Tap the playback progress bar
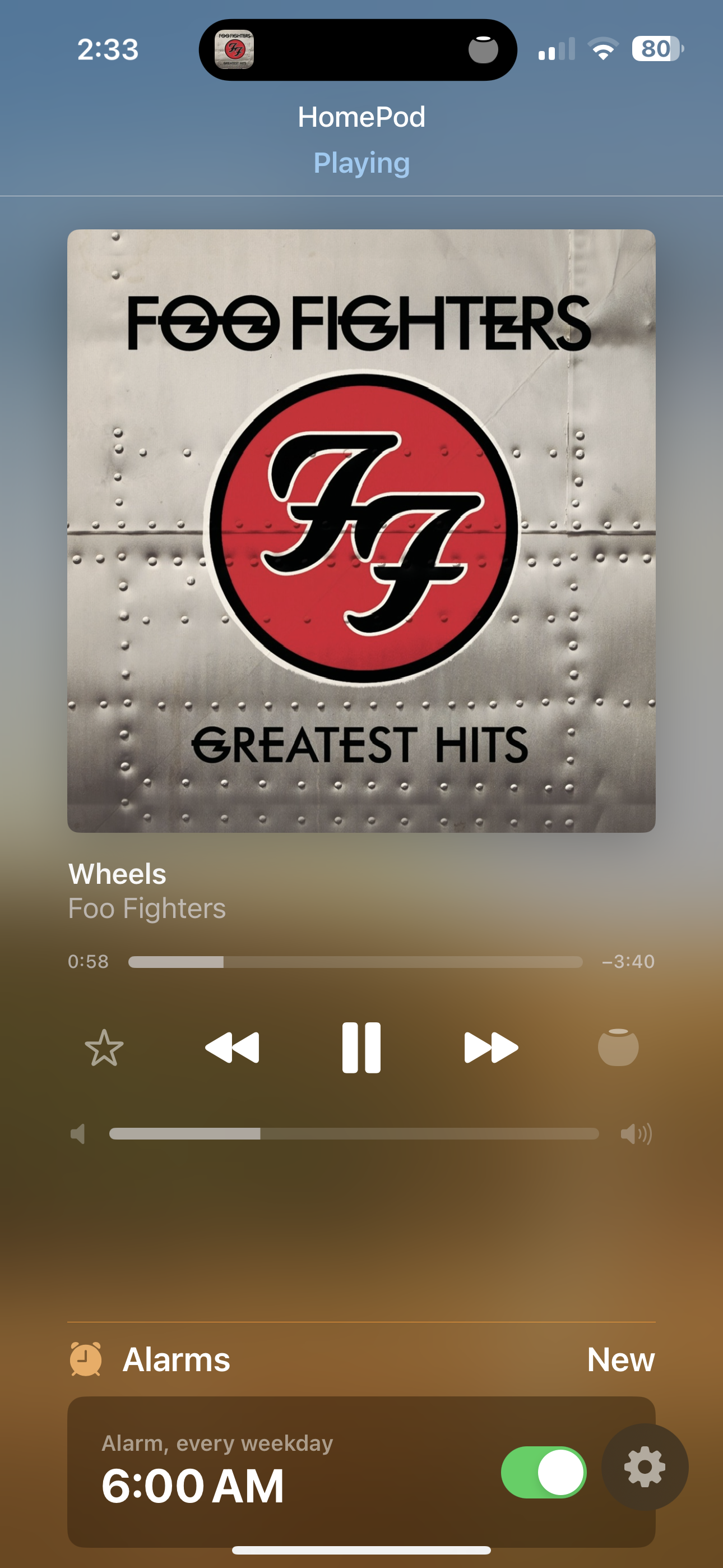This screenshot has height=1568, width=723. 355,962
